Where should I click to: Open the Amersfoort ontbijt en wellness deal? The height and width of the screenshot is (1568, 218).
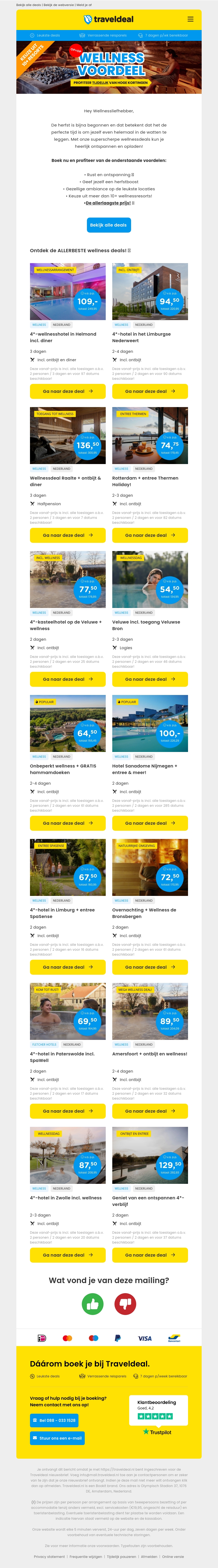[x=150, y=1111]
